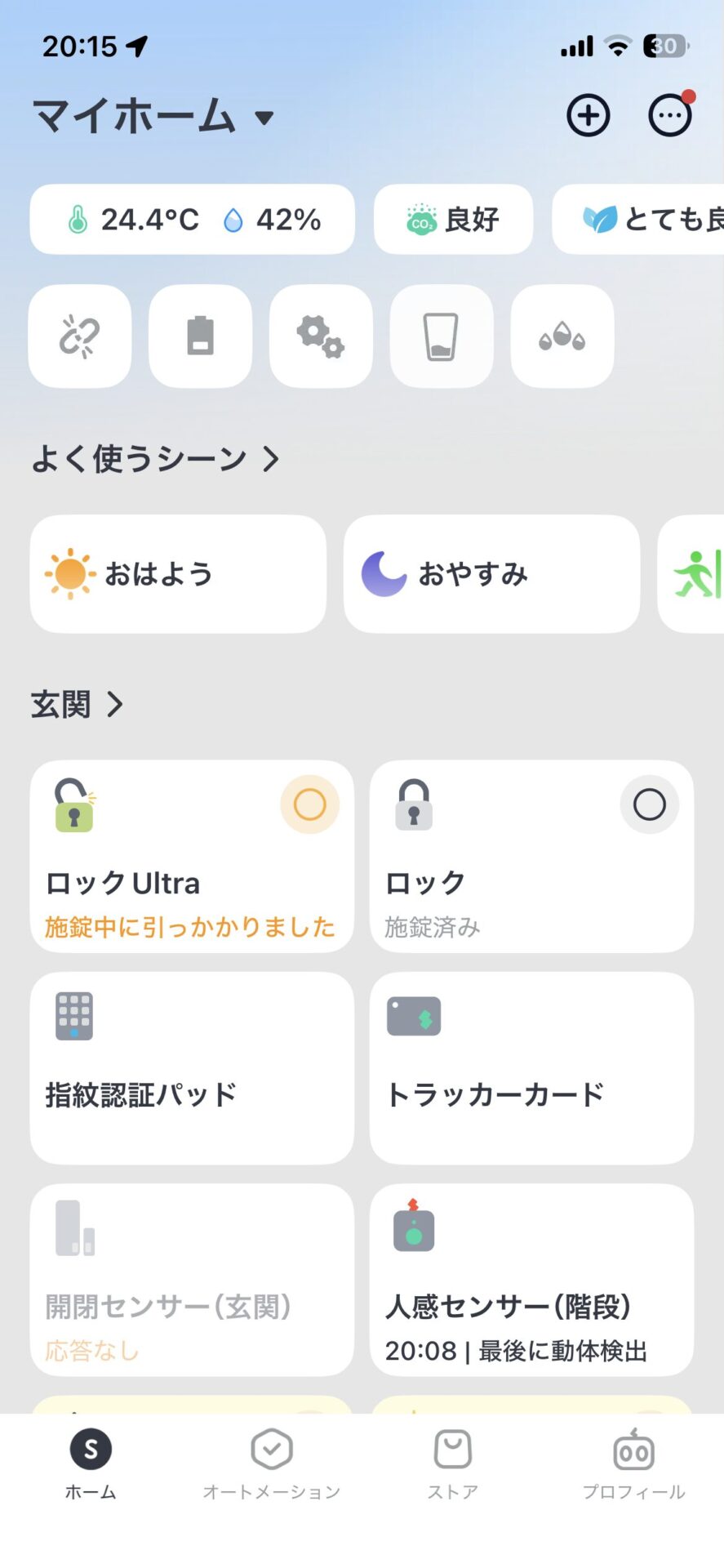This screenshot has width=724, height=1568.
Task: Open the more options menu icon
Action: click(669, 116)
